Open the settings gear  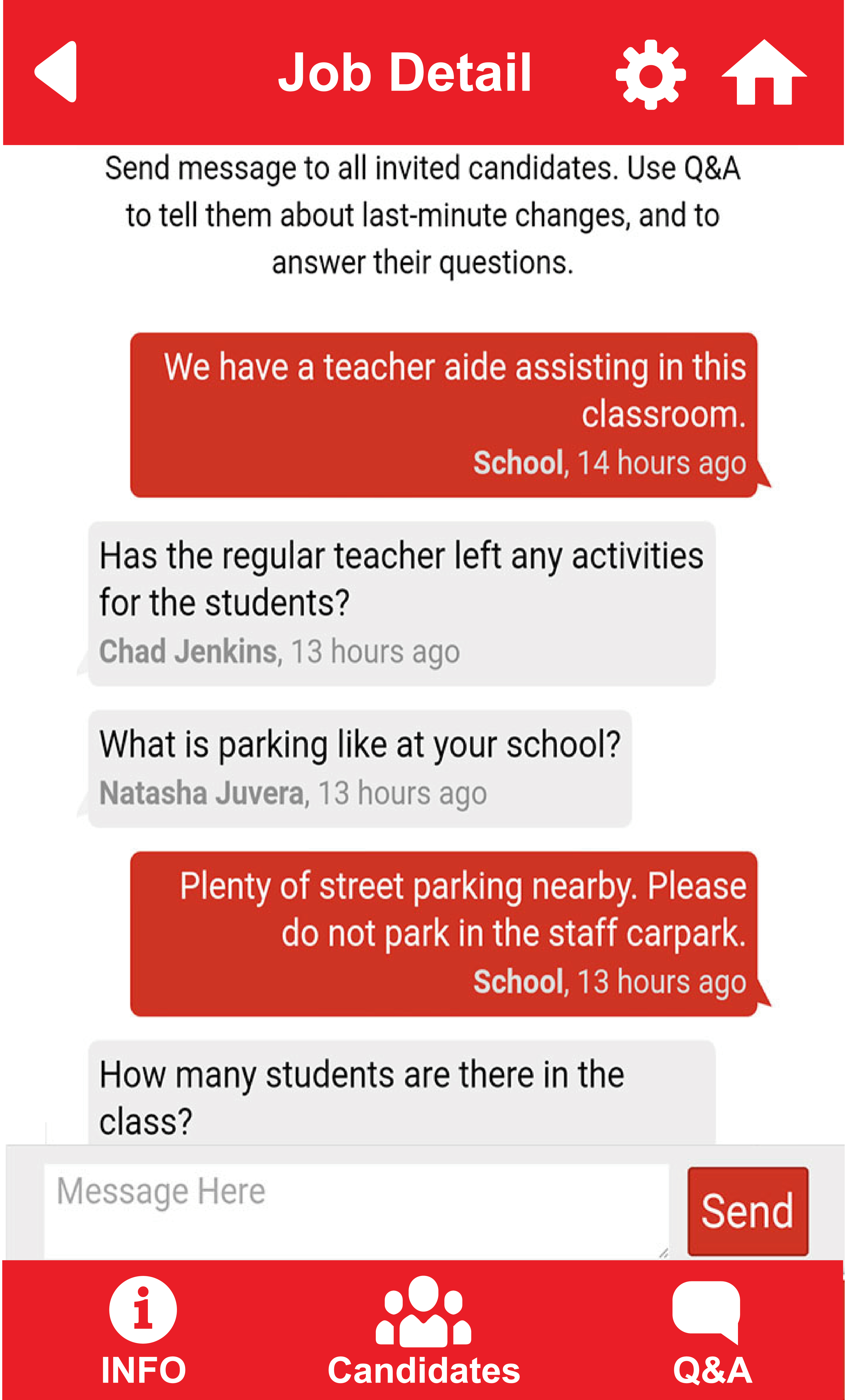tap(651, 74)
